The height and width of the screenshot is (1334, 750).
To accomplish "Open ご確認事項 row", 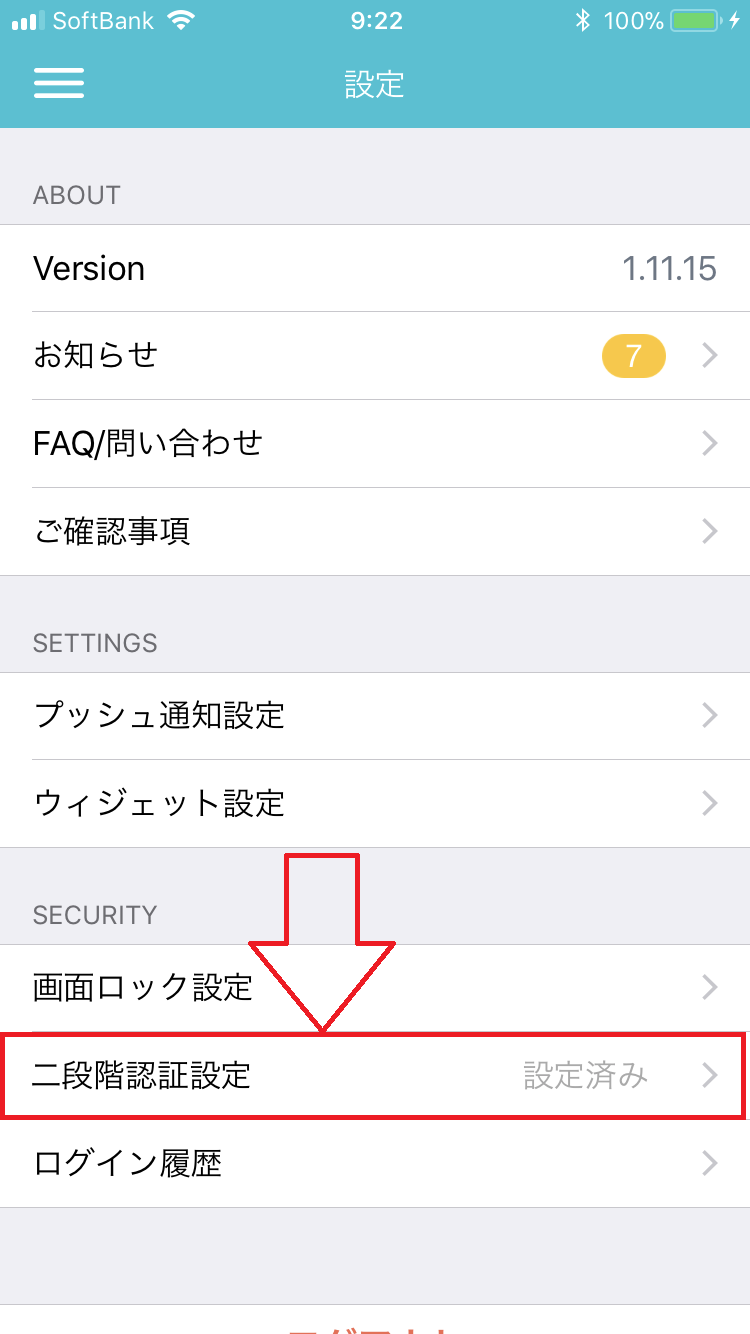I will [375, 532].
